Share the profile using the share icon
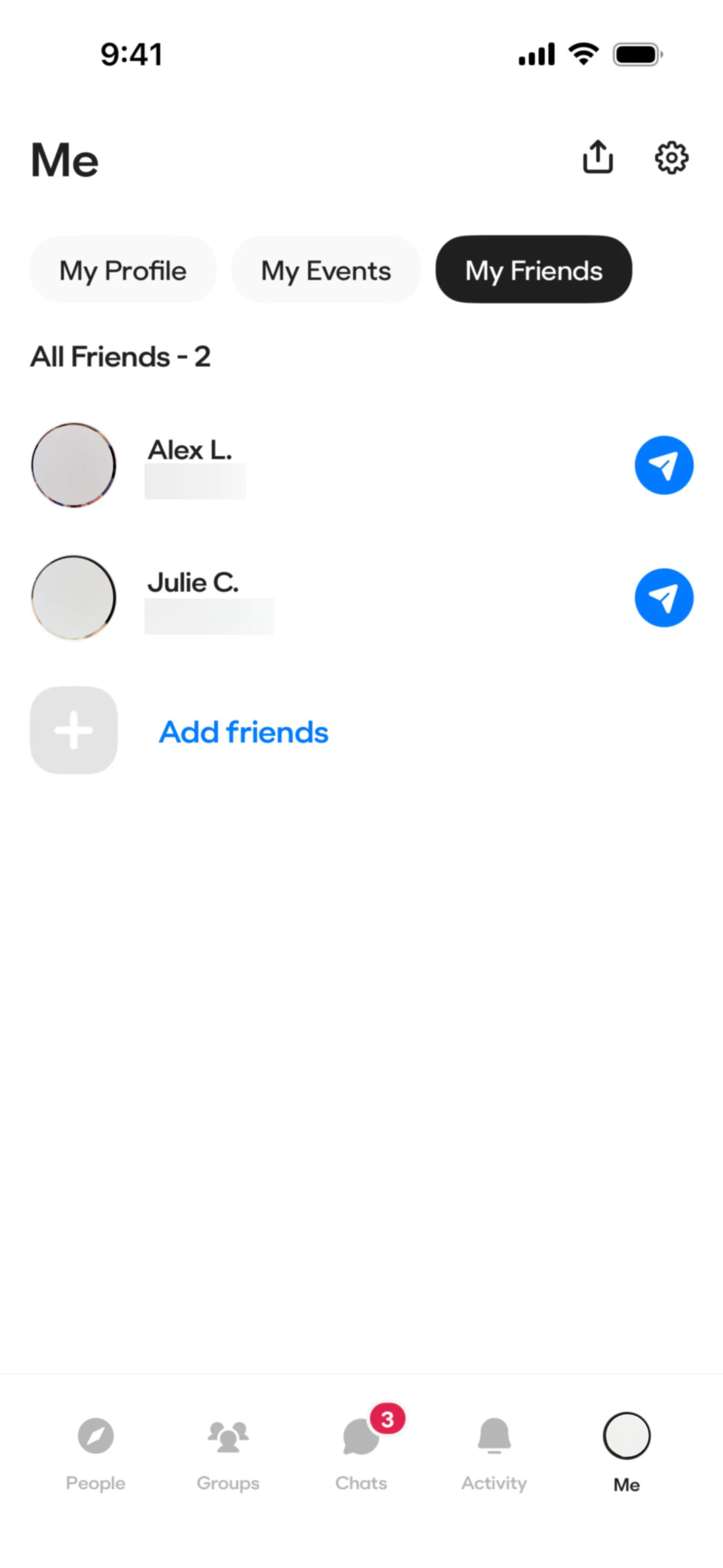Screen dimensions: 723x1568 tap(598, 157)
